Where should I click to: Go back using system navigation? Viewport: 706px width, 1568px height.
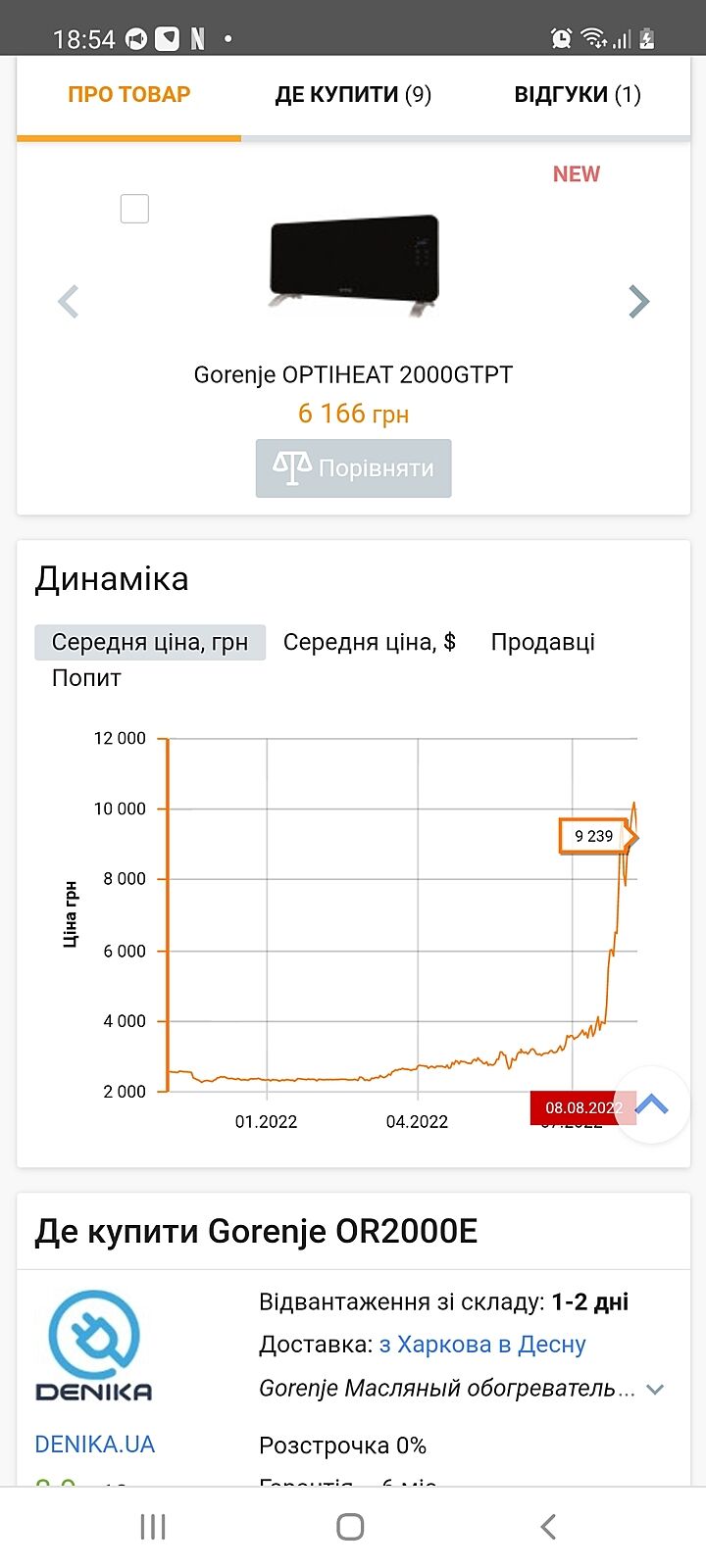pyautogui.click(x=548, y=1526)
